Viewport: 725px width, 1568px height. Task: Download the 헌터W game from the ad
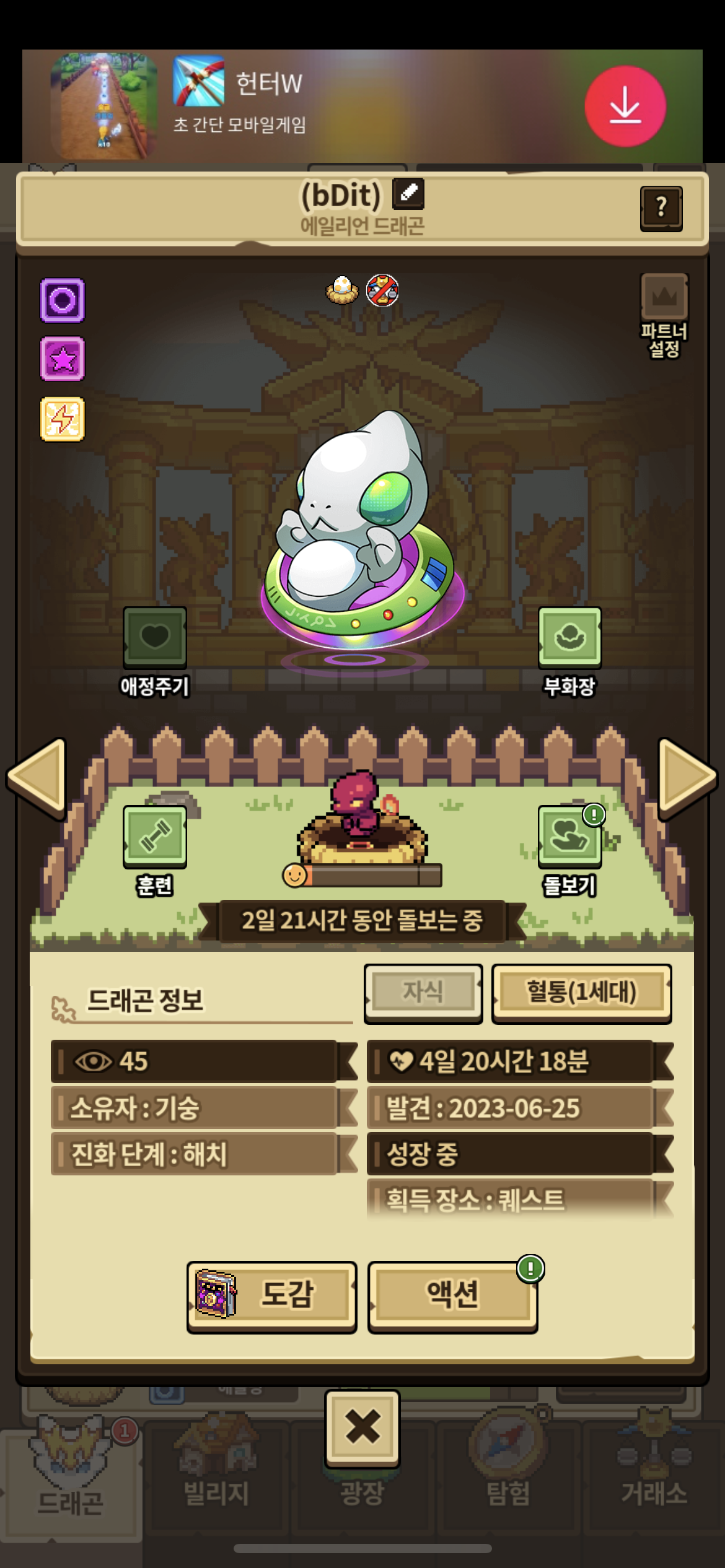(625, 106)
